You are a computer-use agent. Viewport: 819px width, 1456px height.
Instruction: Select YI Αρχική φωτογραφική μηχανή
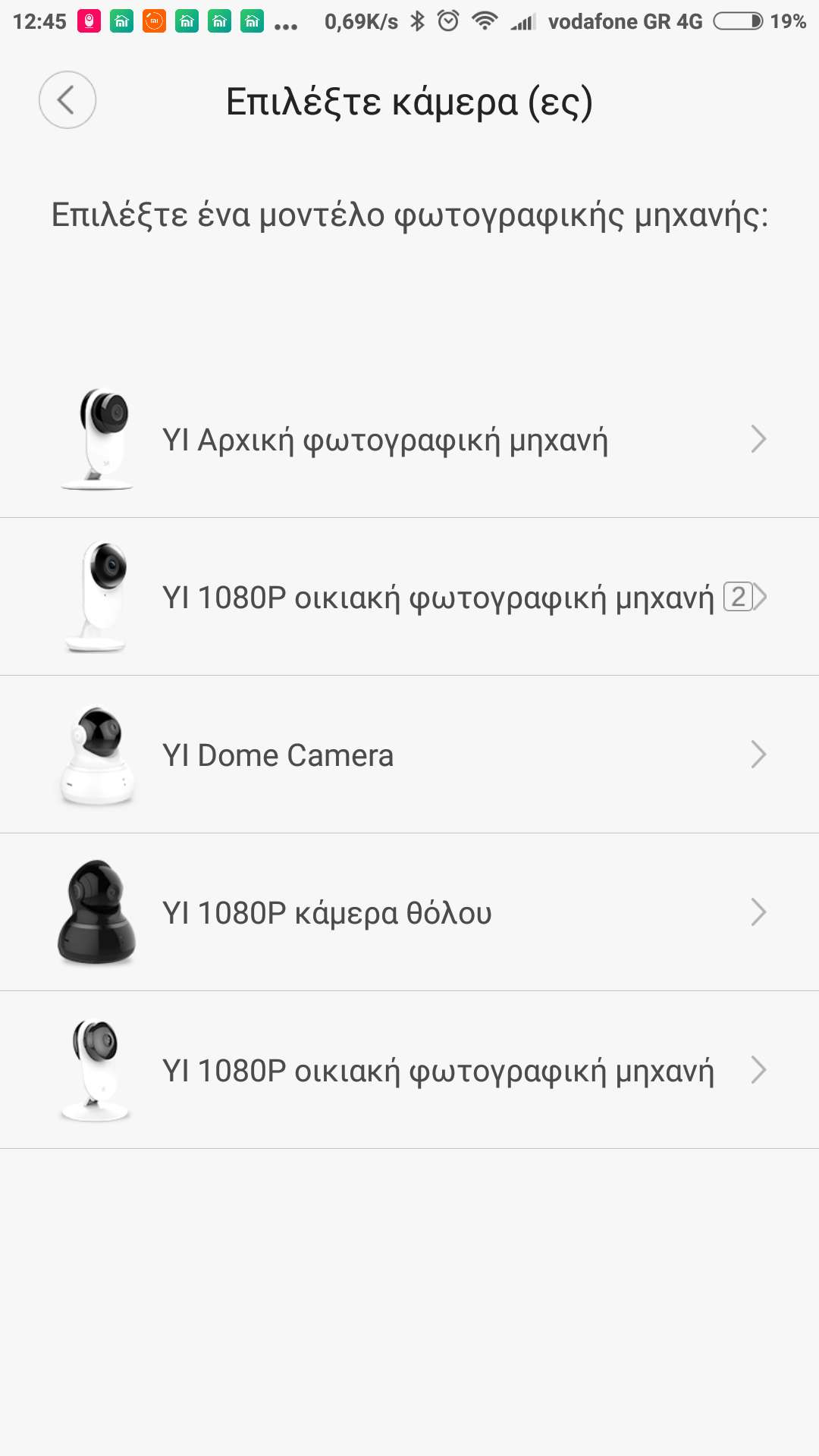[x=409, y=440]
